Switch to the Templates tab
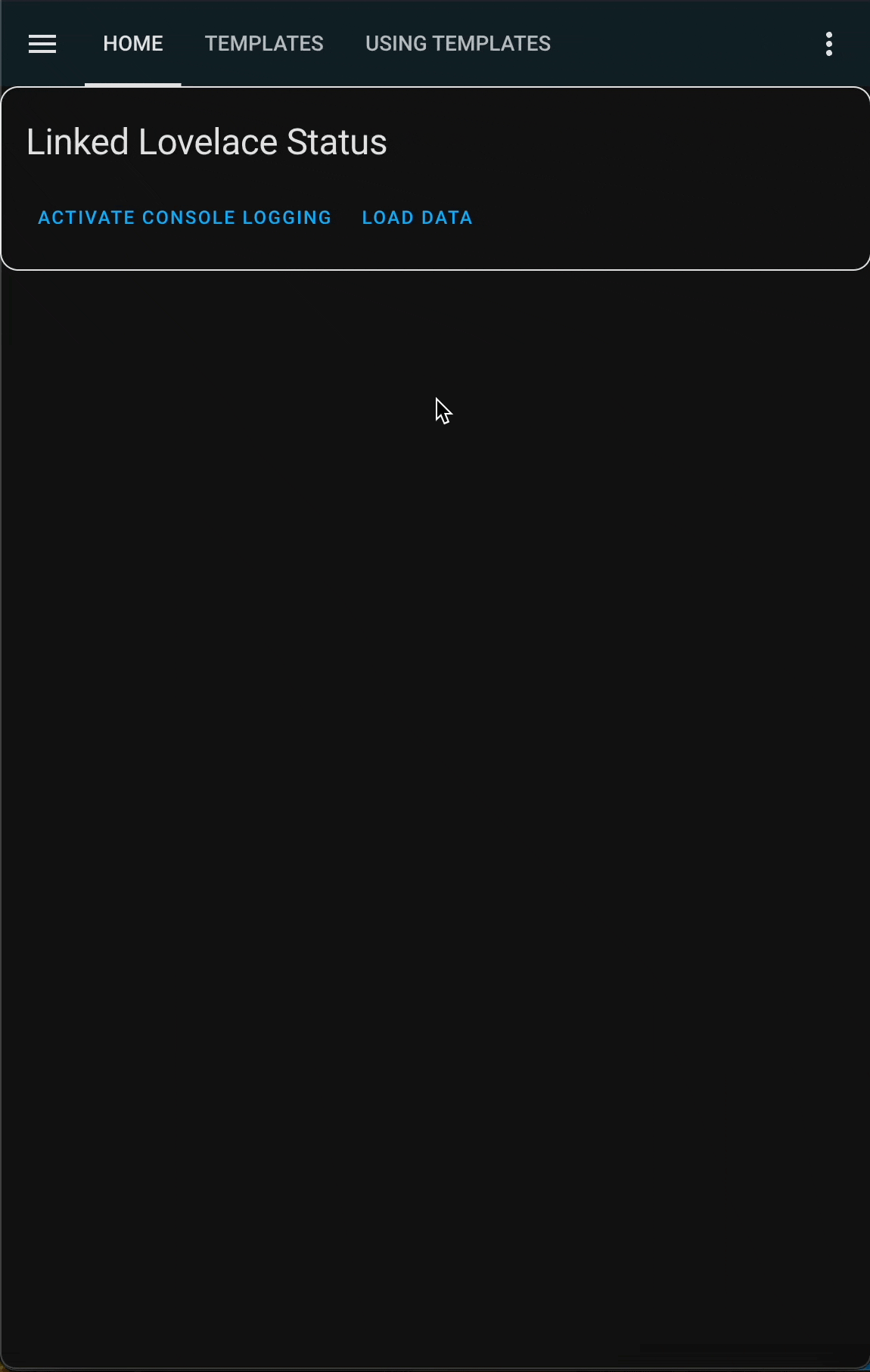Image resolution: width=870 pixels, height=1372 pixels. point(264,44)
